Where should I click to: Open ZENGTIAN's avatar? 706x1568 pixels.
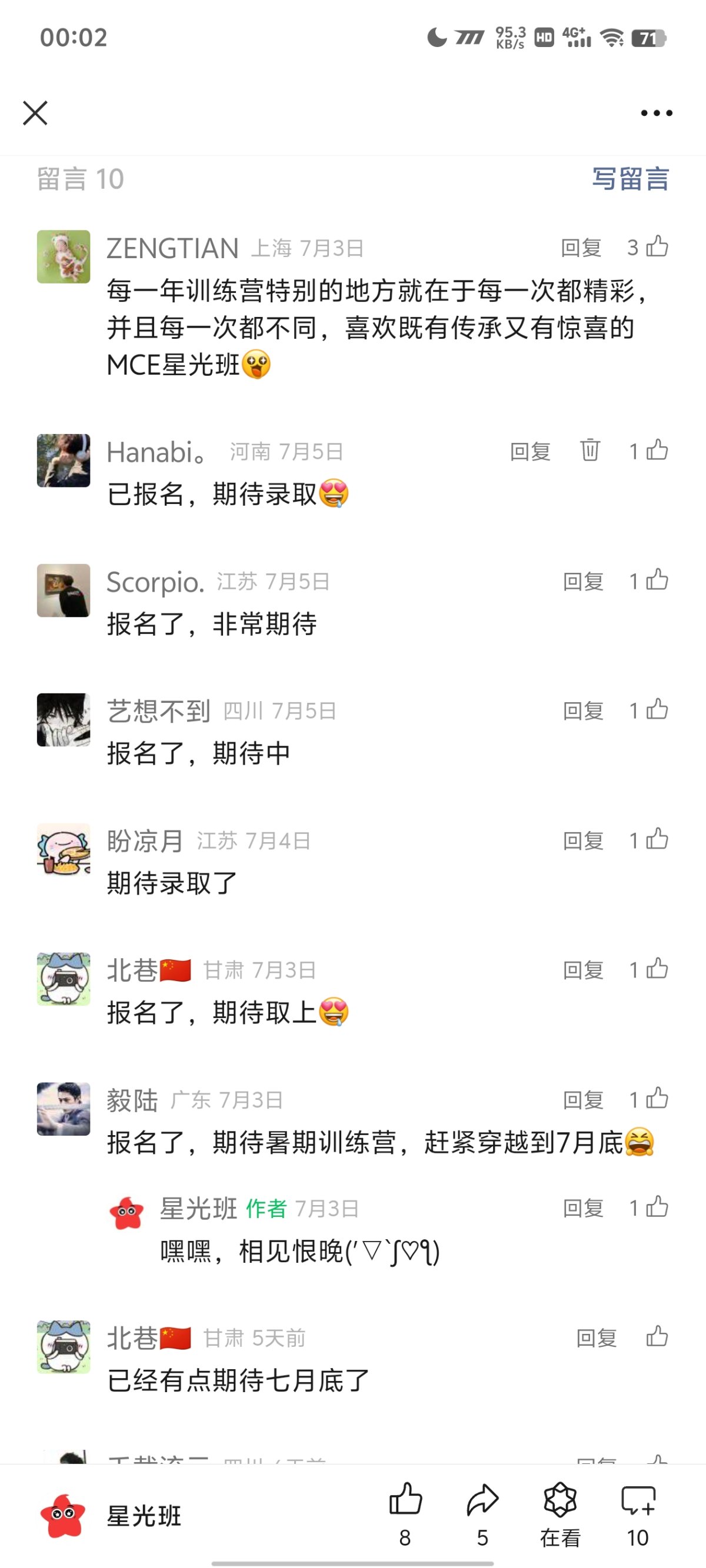point(64,257)
